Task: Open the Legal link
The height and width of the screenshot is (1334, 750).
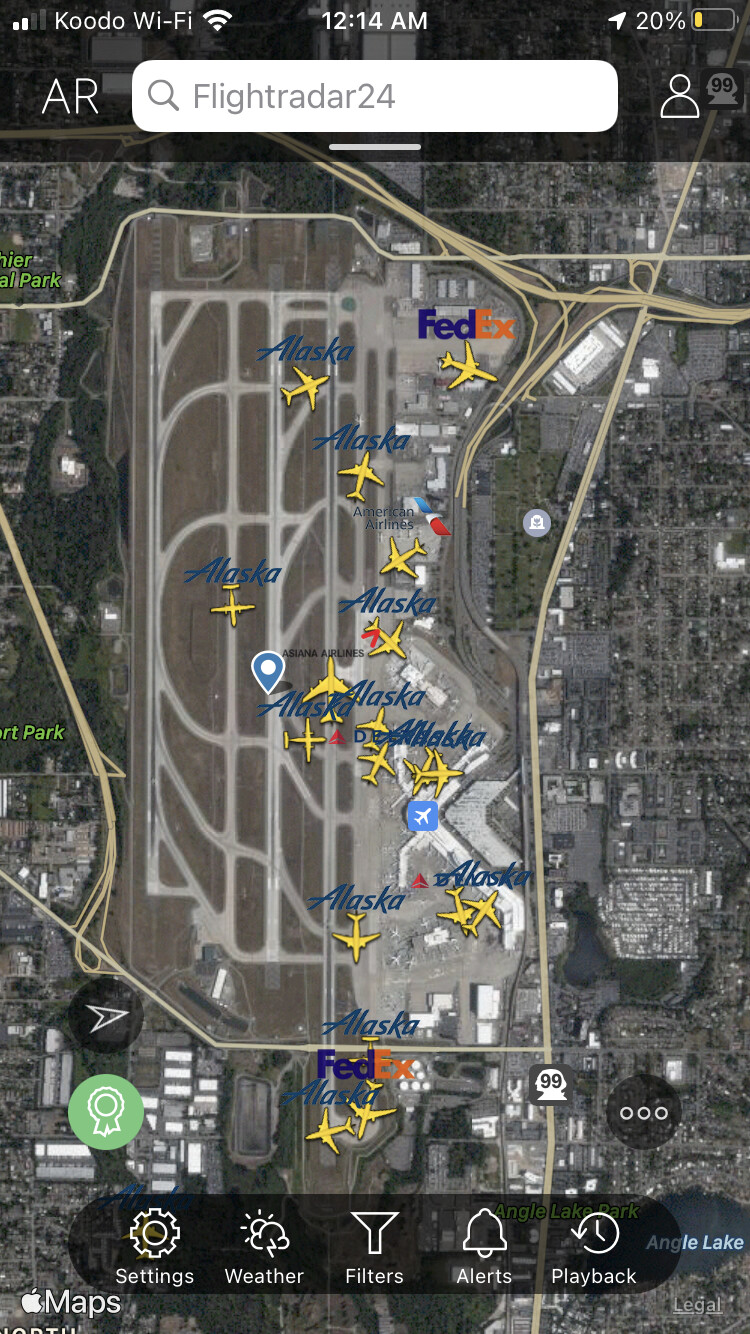Action: pyautogui.click(x=696, y=1305)
